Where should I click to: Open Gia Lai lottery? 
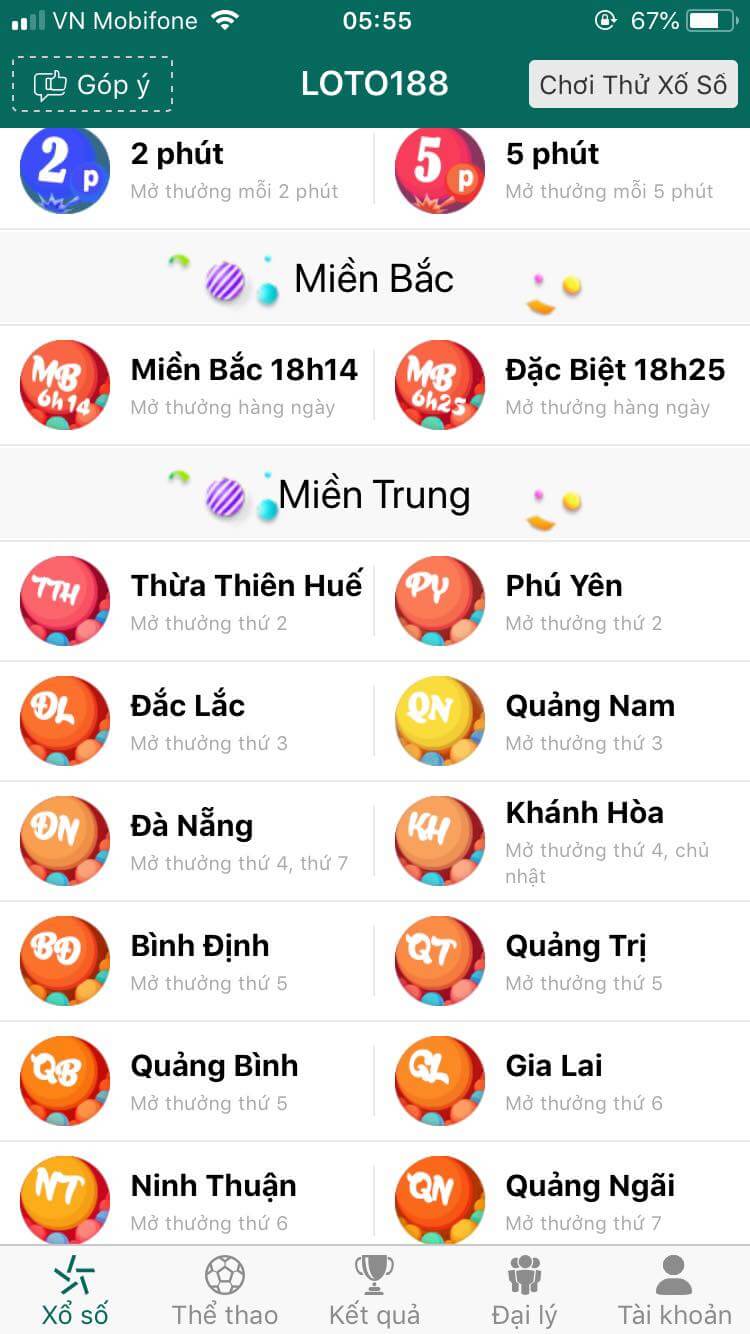coord(562,1081)
